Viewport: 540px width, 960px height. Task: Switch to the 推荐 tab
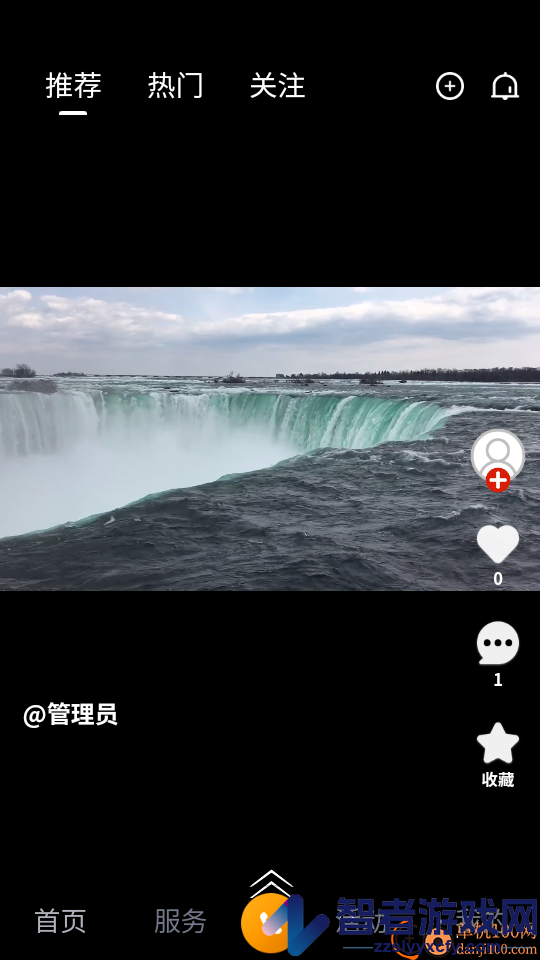(73, 86)
